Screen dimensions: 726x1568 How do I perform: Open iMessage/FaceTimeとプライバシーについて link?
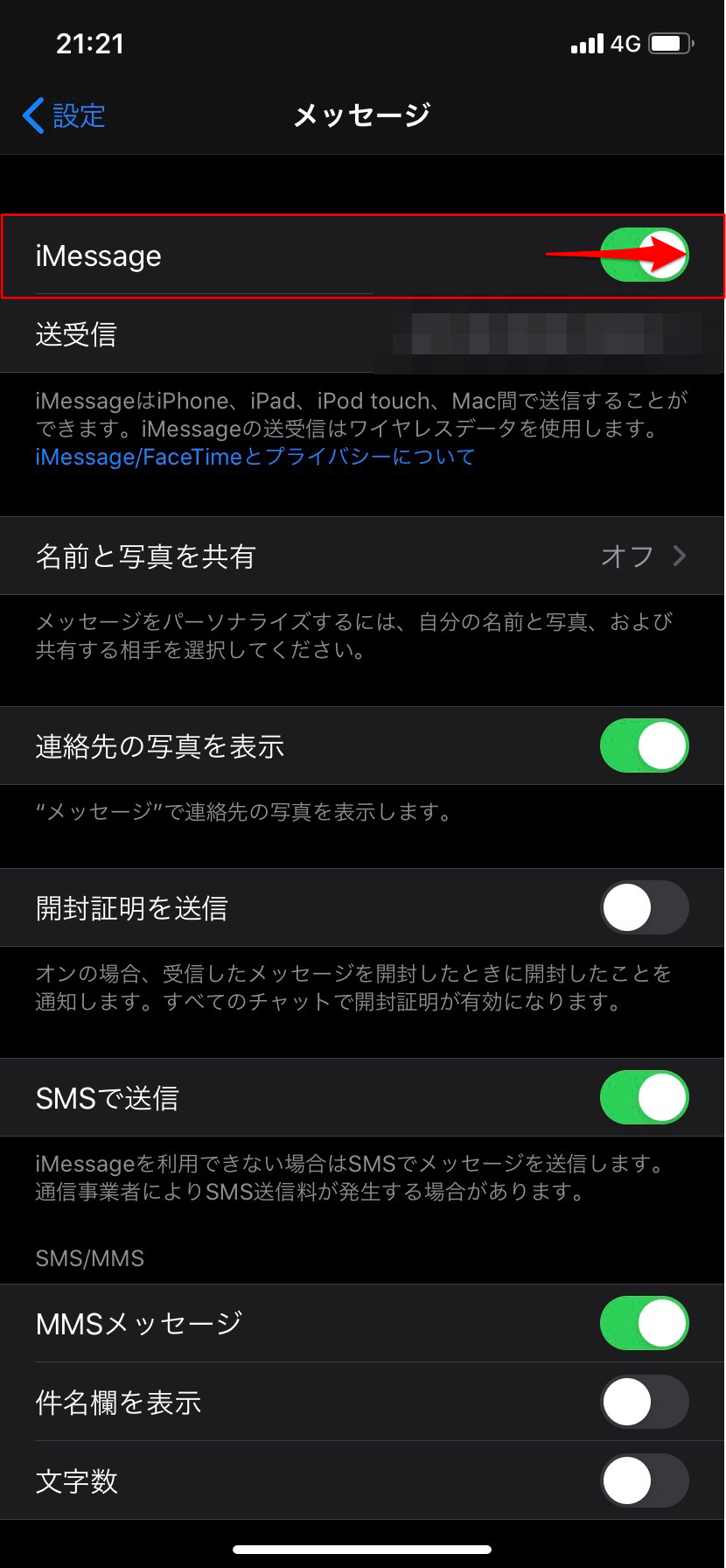pos(253,457)
